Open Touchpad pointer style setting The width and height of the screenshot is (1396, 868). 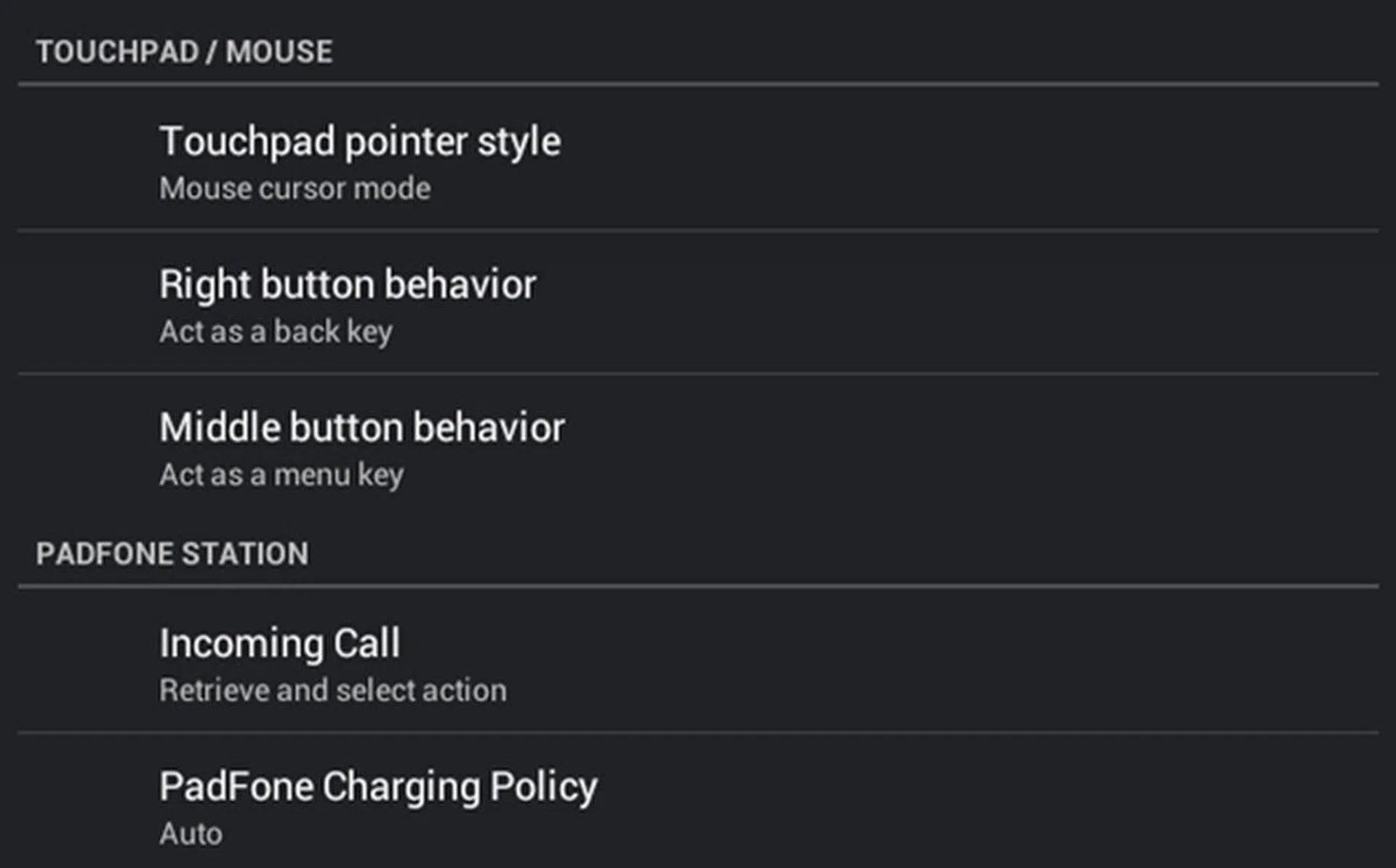point(360,160)
